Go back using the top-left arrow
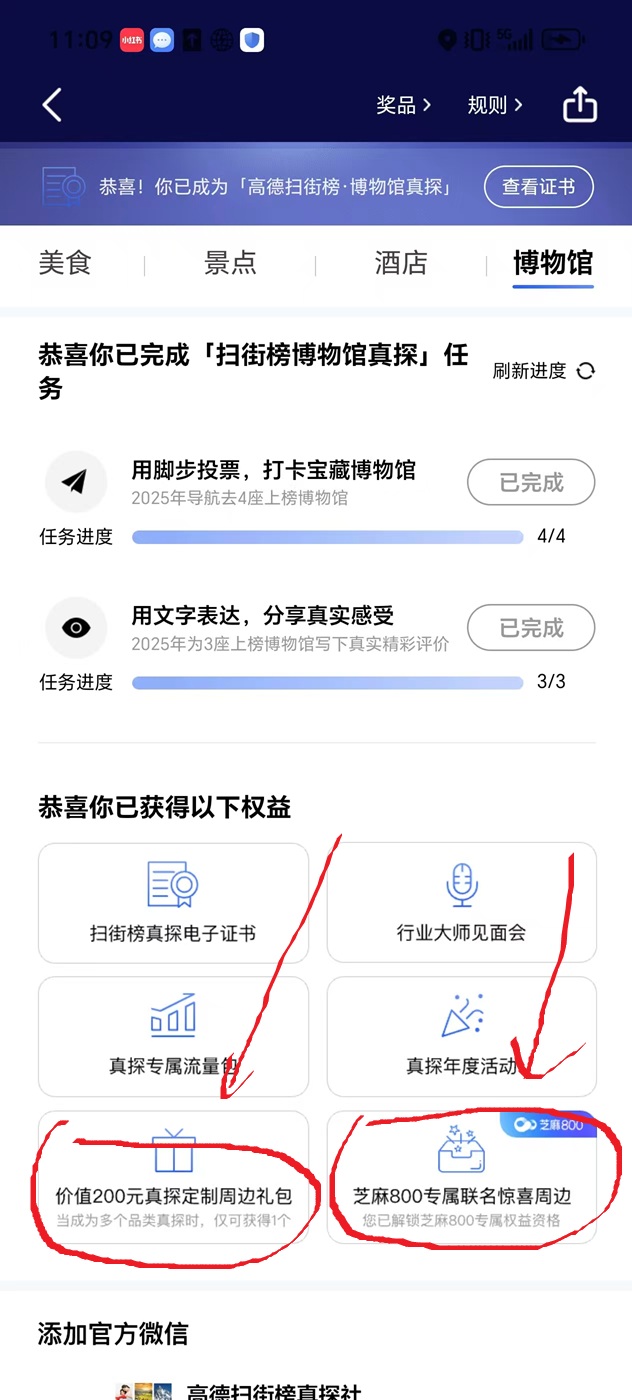Screen dimensions: 632x1400 pos(53,105)
